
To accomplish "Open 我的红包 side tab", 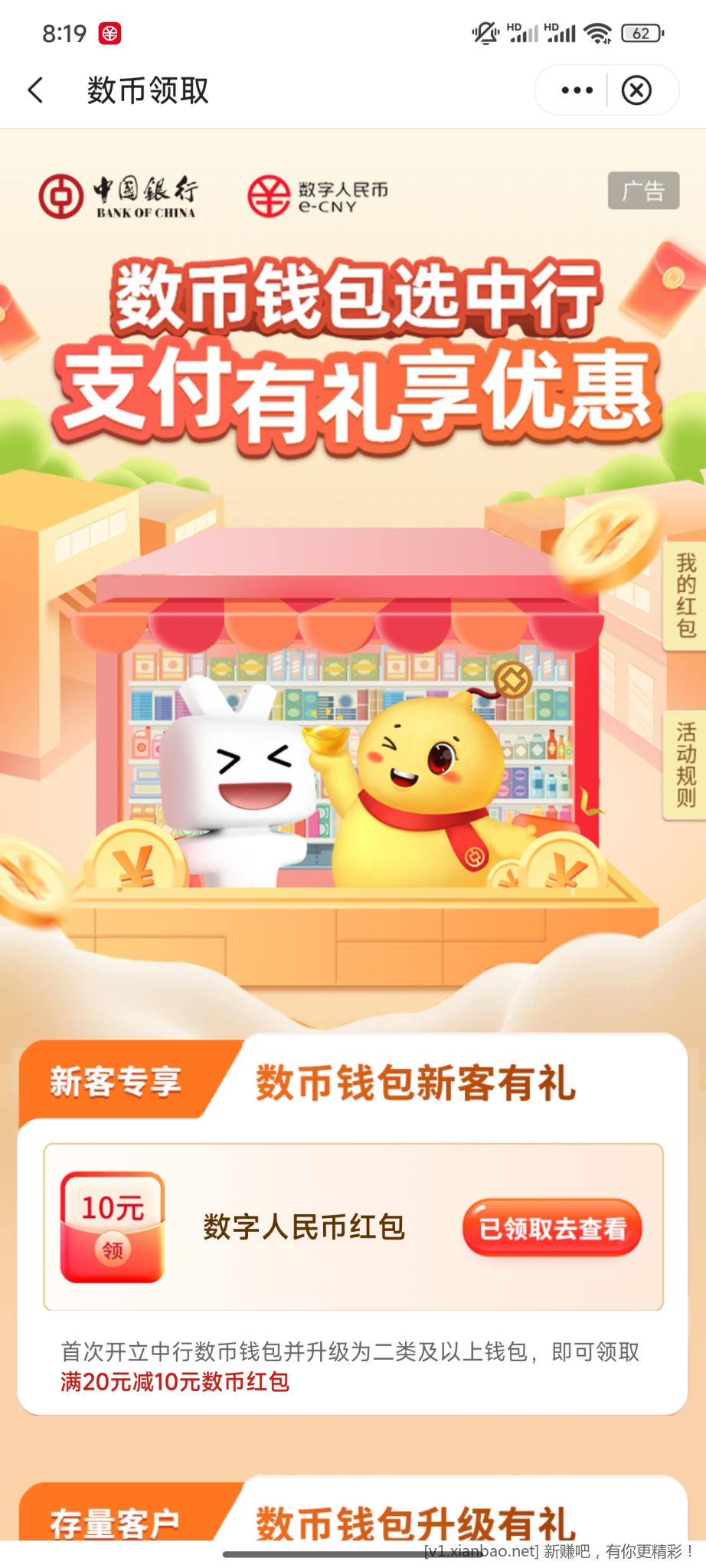I will click(x=685, y=596).
